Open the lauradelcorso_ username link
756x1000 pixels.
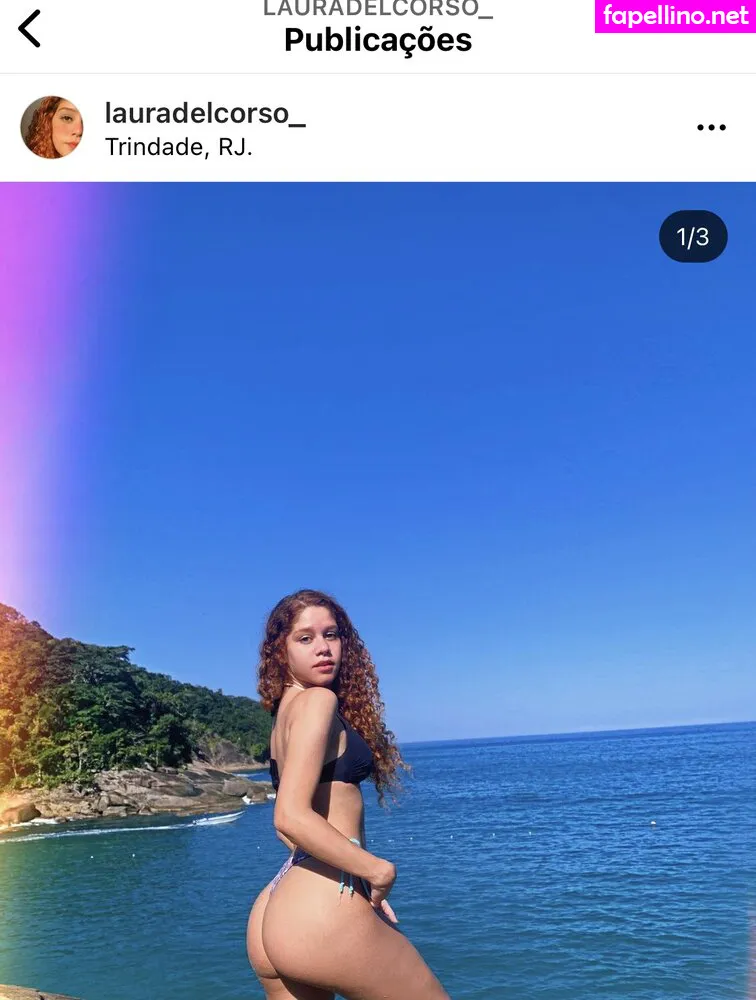(x=204, y=113)
